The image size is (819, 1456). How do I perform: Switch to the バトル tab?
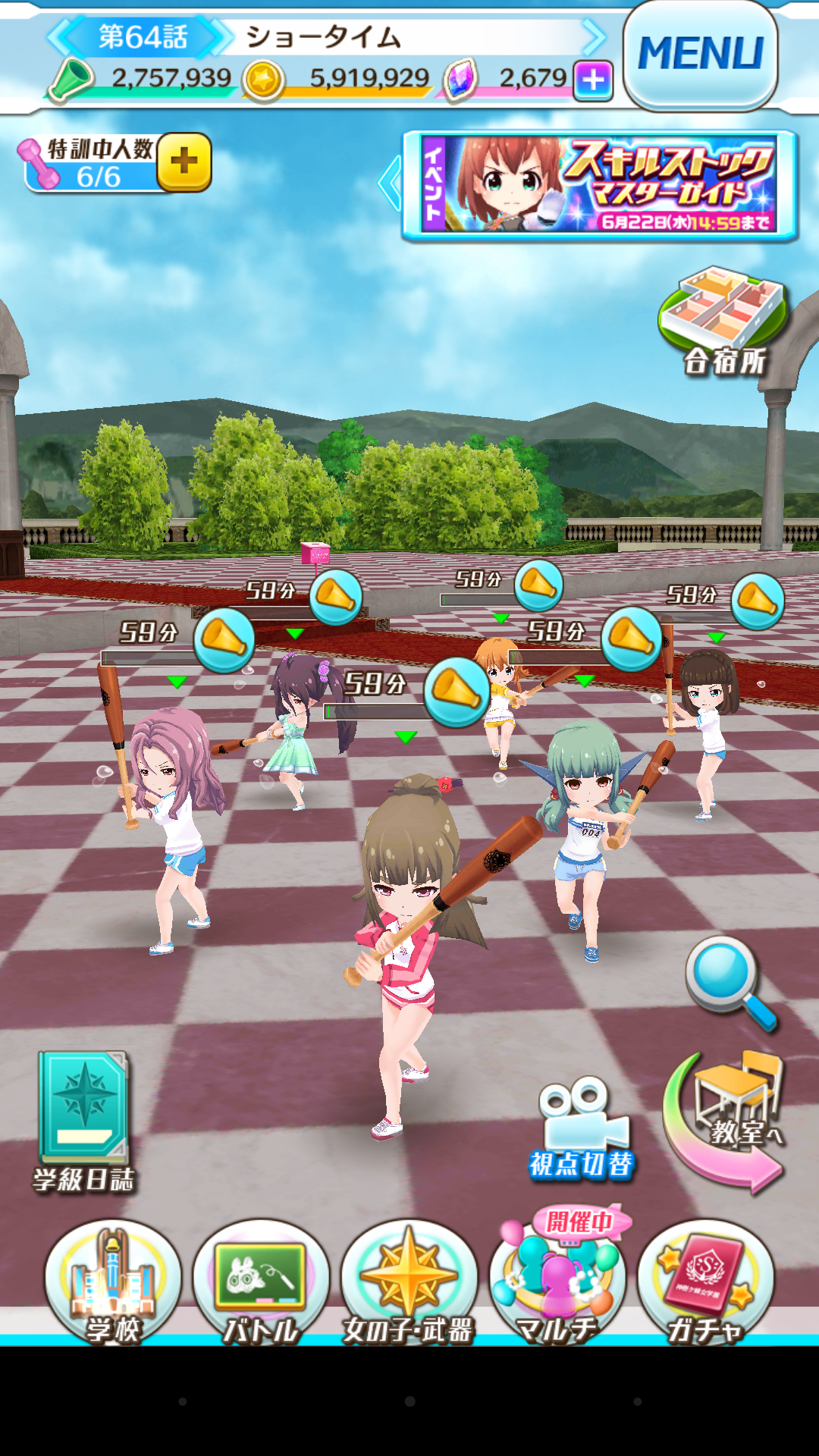click(x=260, y=1282)
